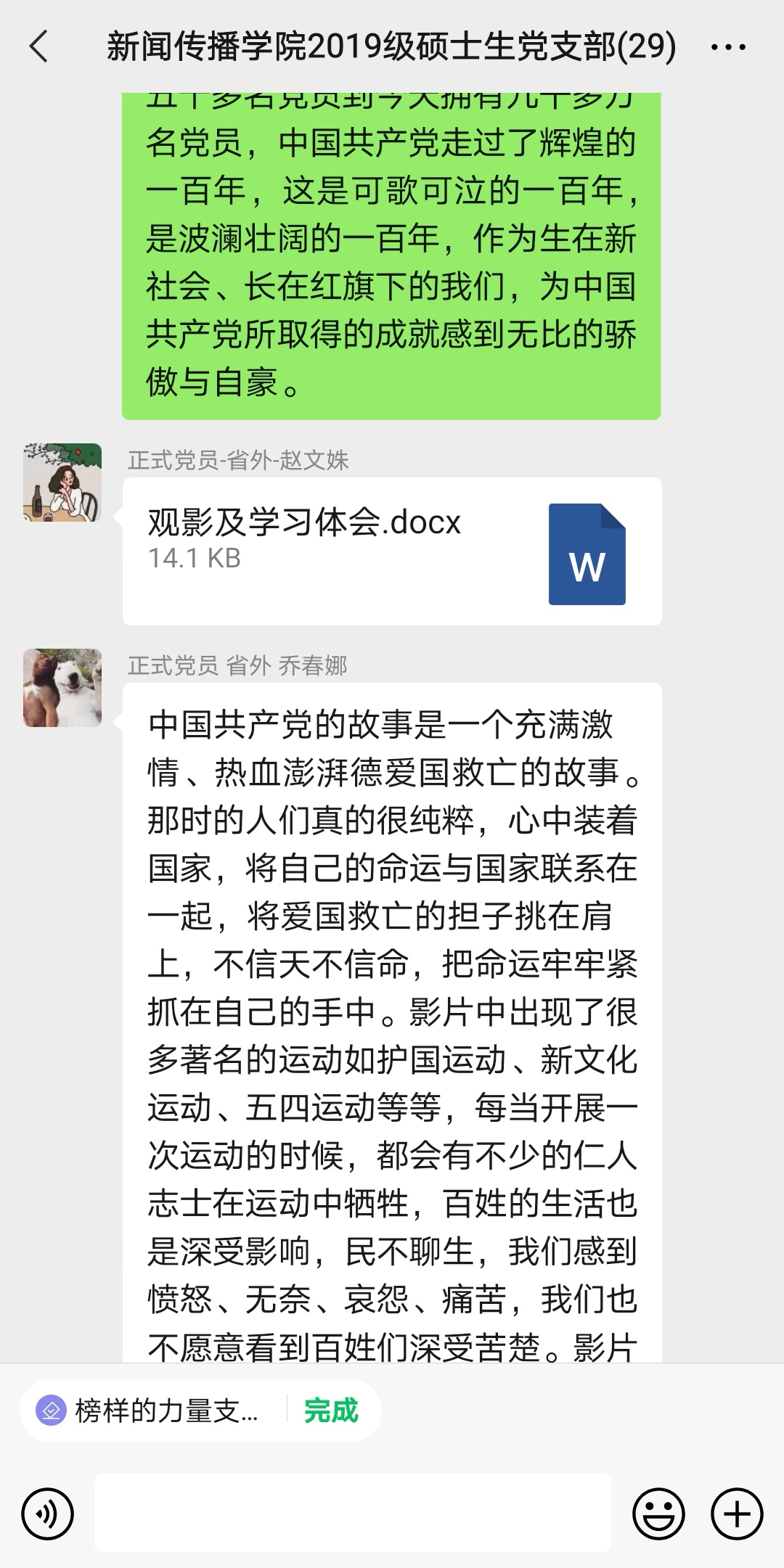
Task: Focus the message text field
Action: click(353, 1514)
